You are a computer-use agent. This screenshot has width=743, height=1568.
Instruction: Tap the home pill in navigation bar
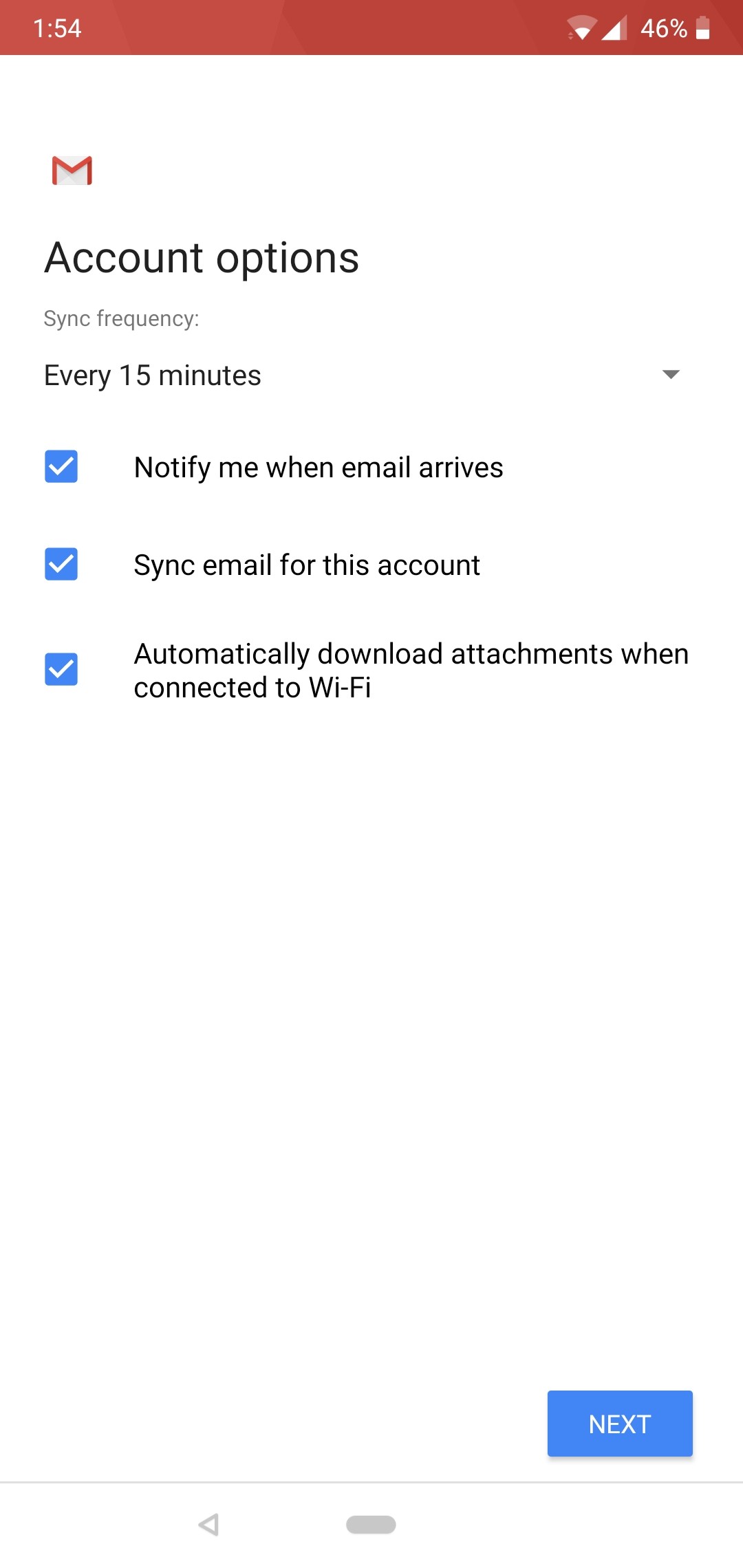coord(371,1525)
